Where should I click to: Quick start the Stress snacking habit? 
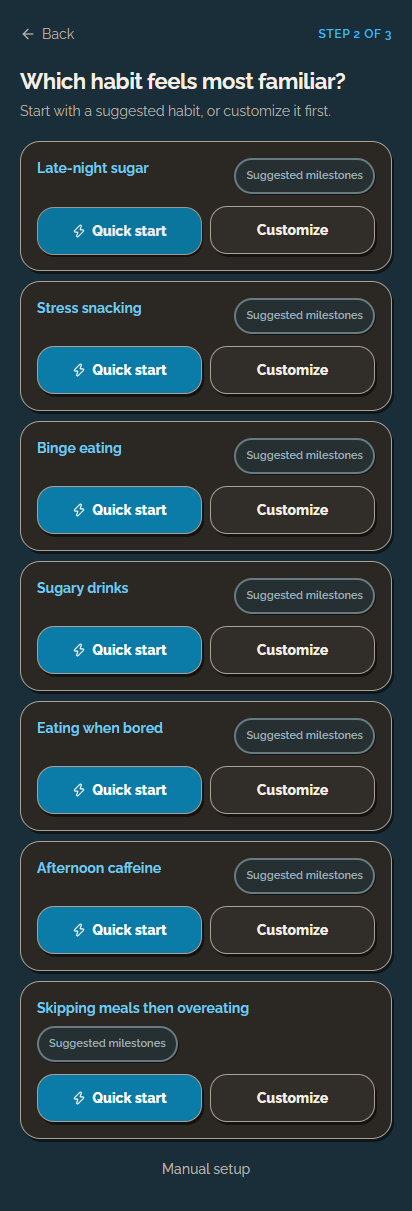(x=119, y=370)
